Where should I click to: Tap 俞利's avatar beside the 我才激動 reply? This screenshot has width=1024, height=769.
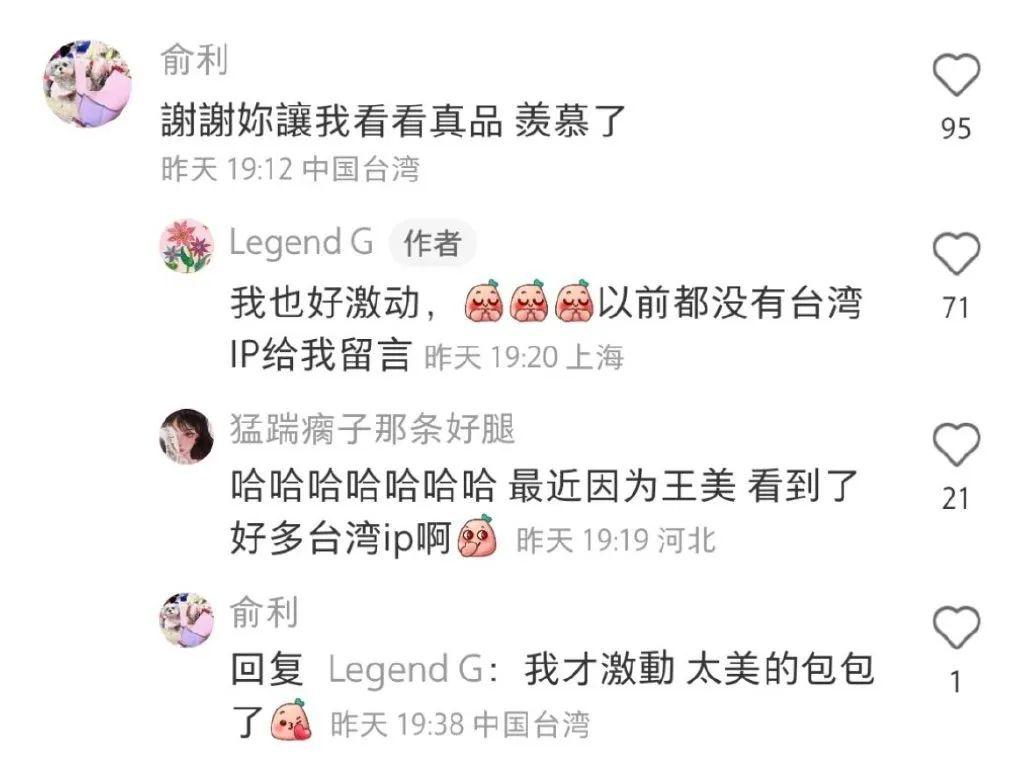coord(187,619)
